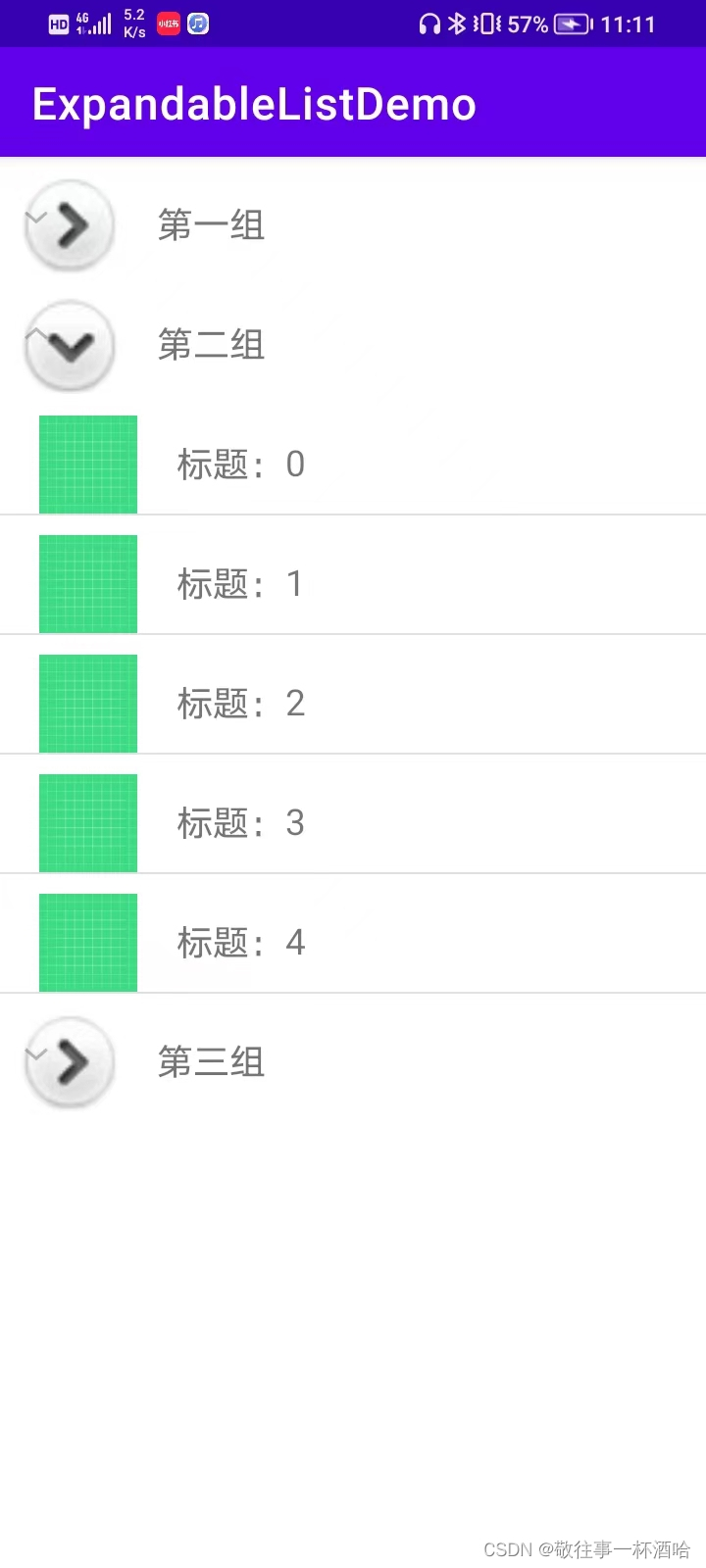Choose the entry 标题: 3
706x1568 pixels.
[x=240, y=823]
